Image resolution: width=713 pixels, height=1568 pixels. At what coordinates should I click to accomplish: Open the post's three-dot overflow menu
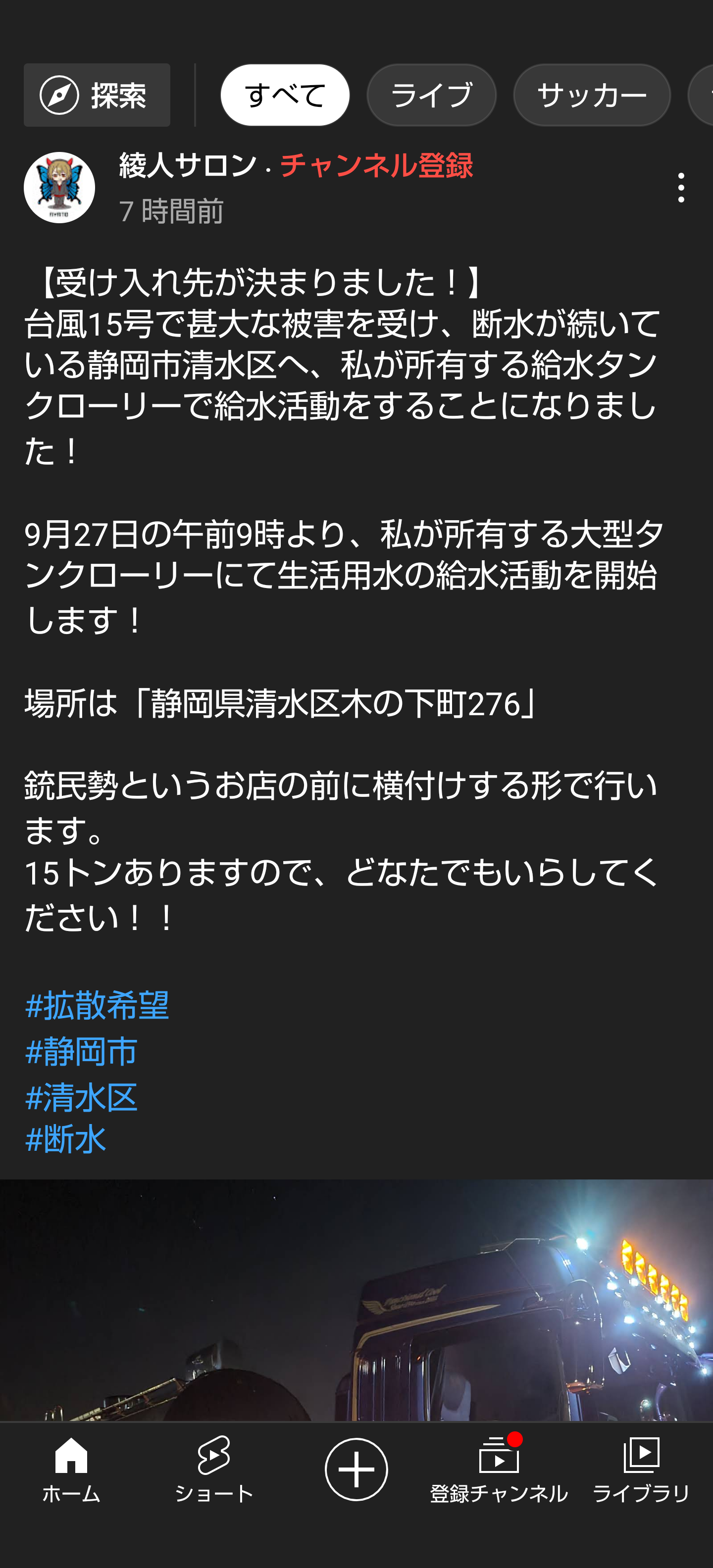681,188
